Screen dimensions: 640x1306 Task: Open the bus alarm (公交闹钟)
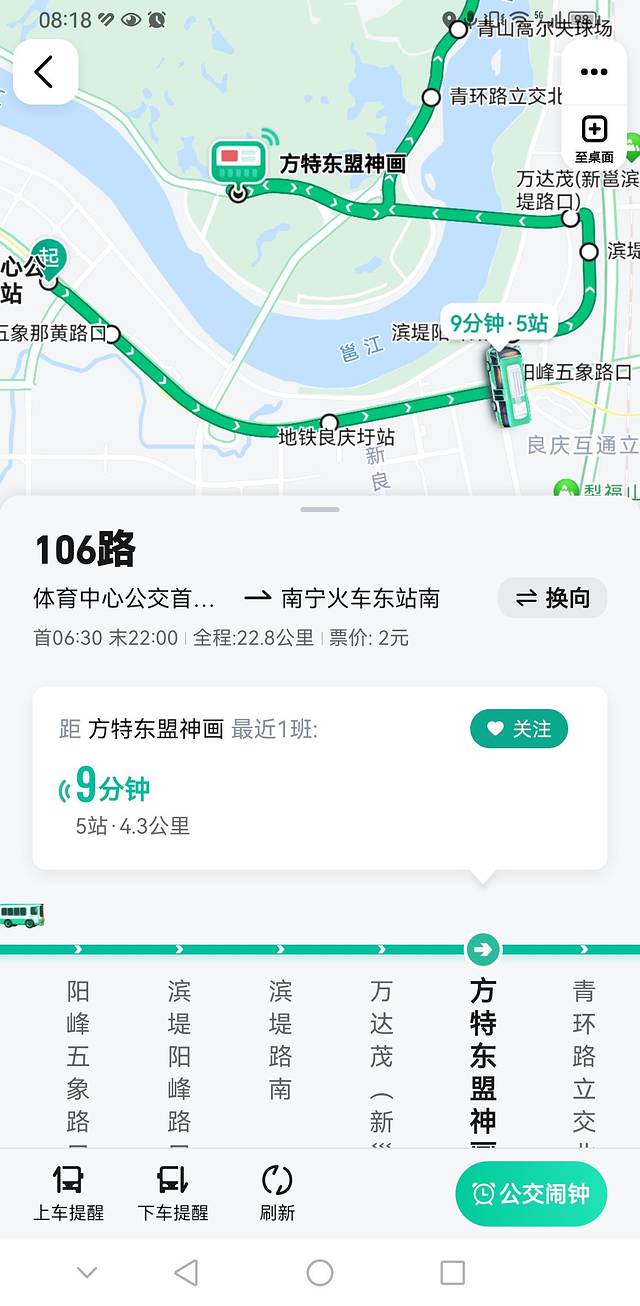coord(531,1193)
